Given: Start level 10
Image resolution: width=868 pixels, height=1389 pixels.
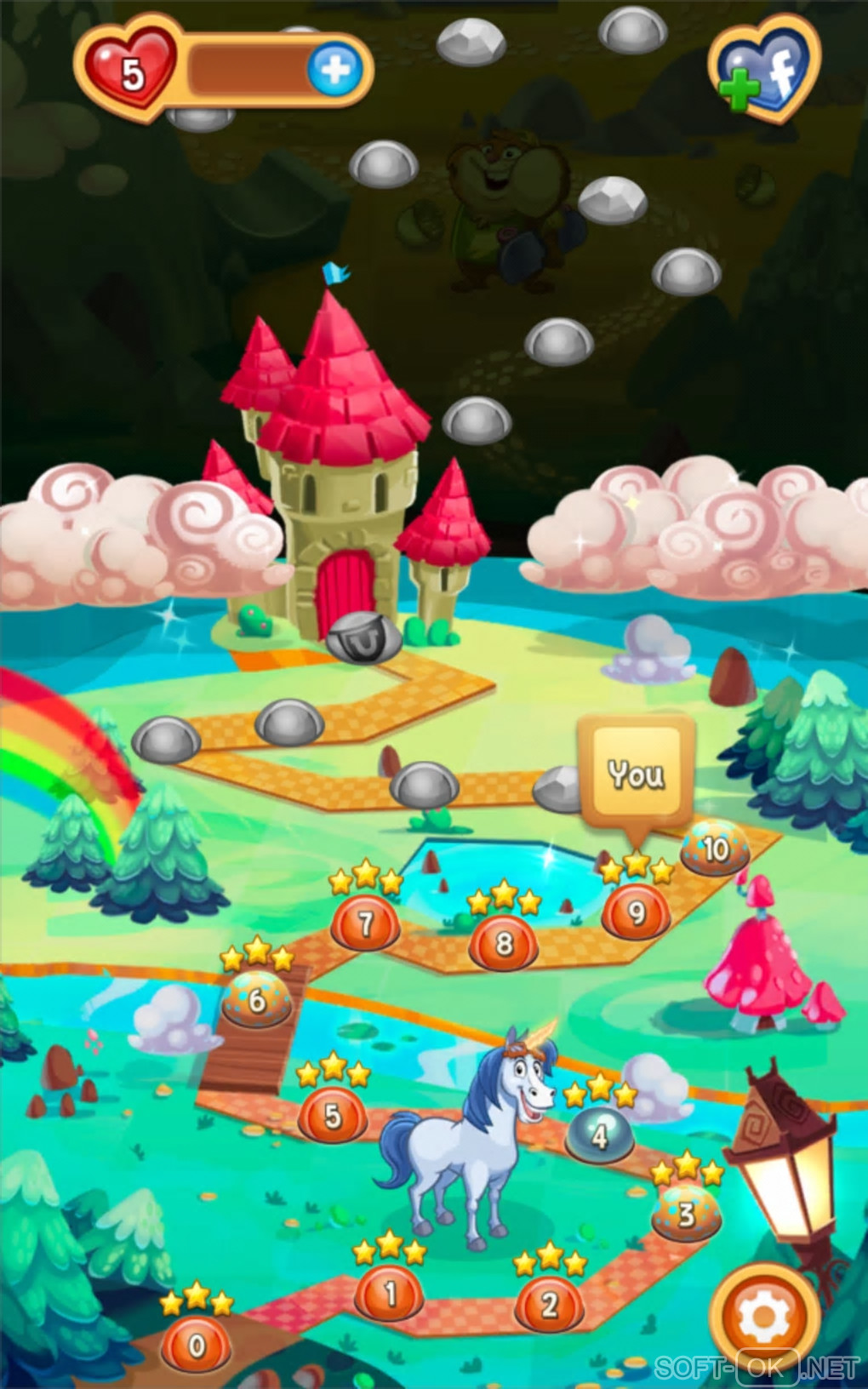Looking at the screenshot, I should 716,849.
